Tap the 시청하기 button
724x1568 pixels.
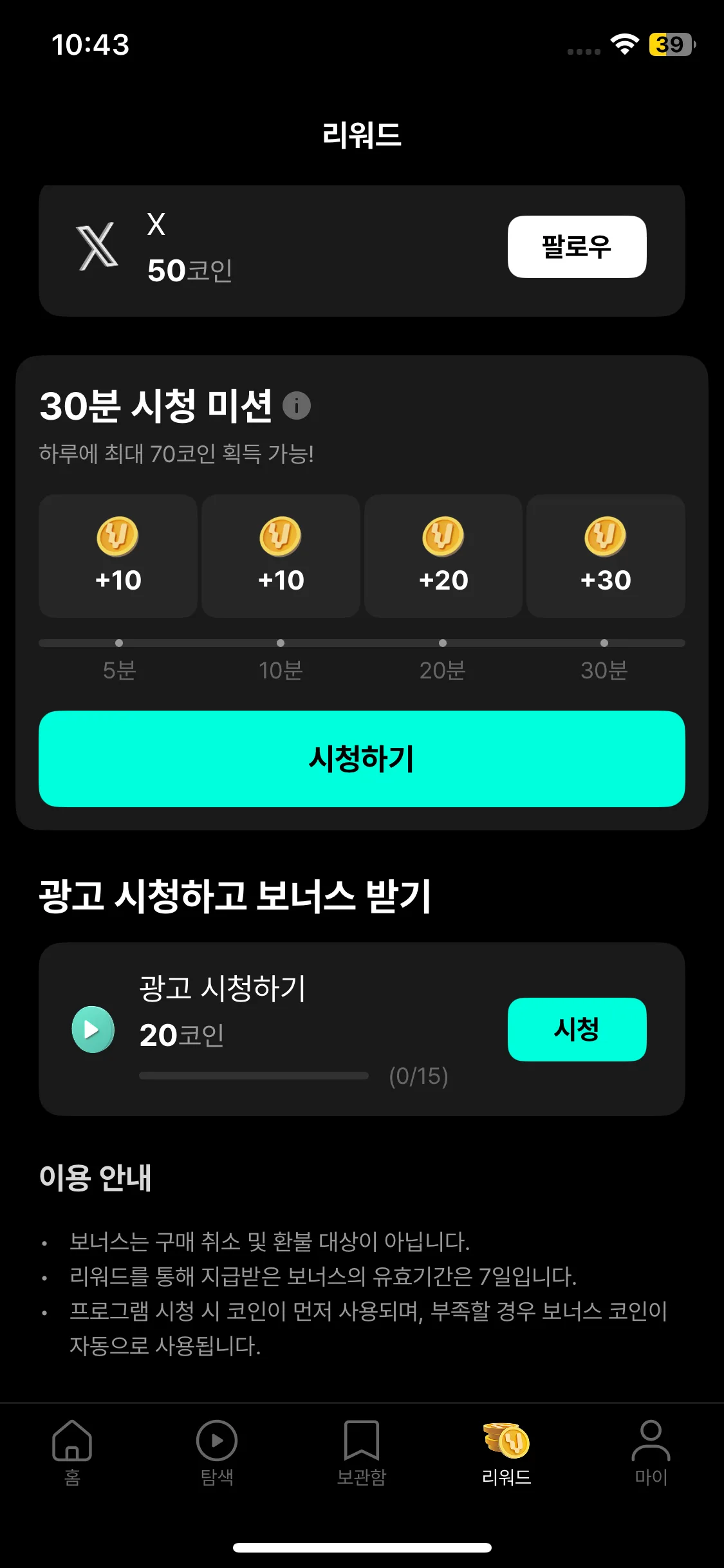click(362, 758)
